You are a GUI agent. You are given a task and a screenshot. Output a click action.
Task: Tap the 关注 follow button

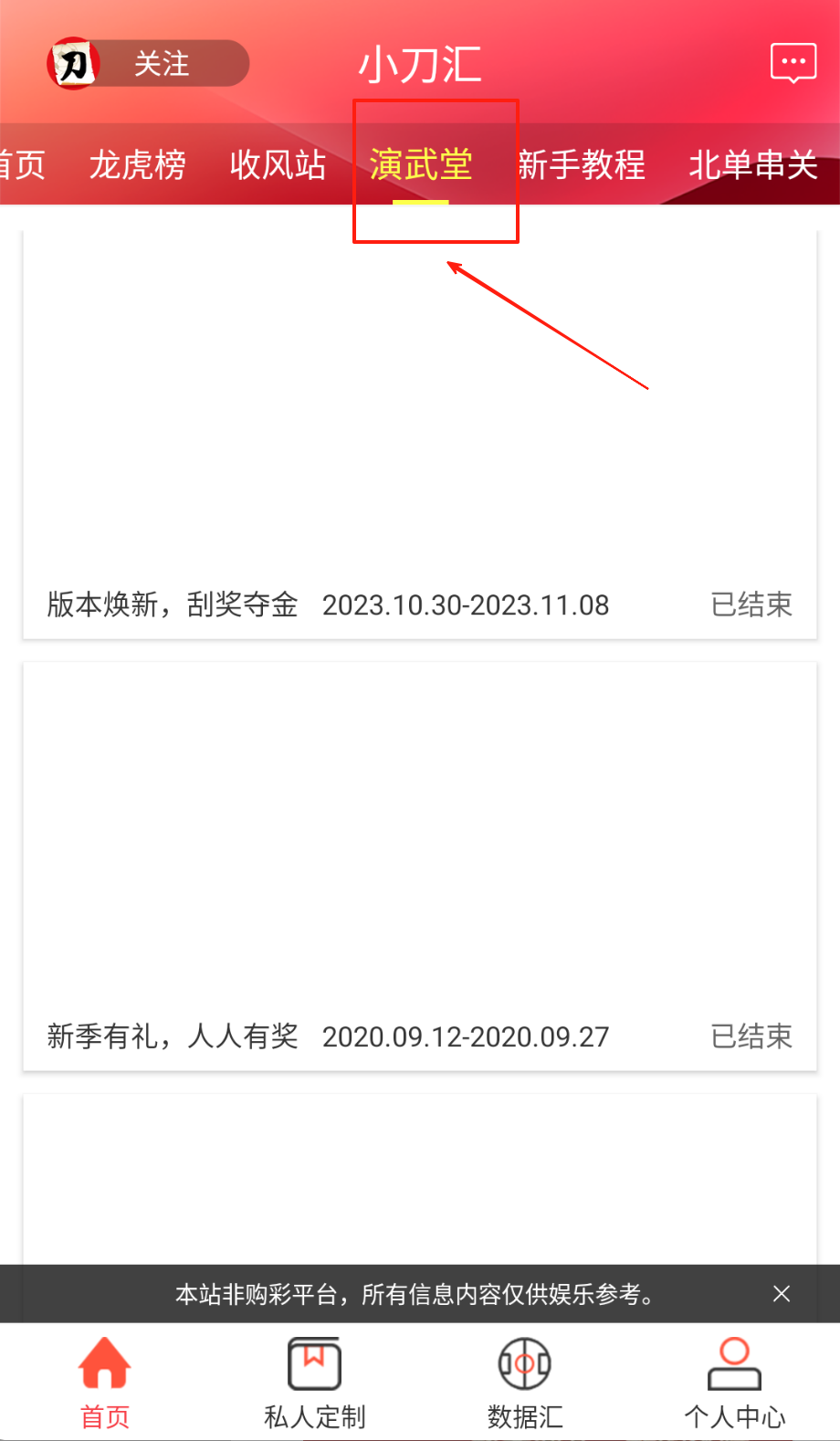pyautogui.click(x=162, y=64)
